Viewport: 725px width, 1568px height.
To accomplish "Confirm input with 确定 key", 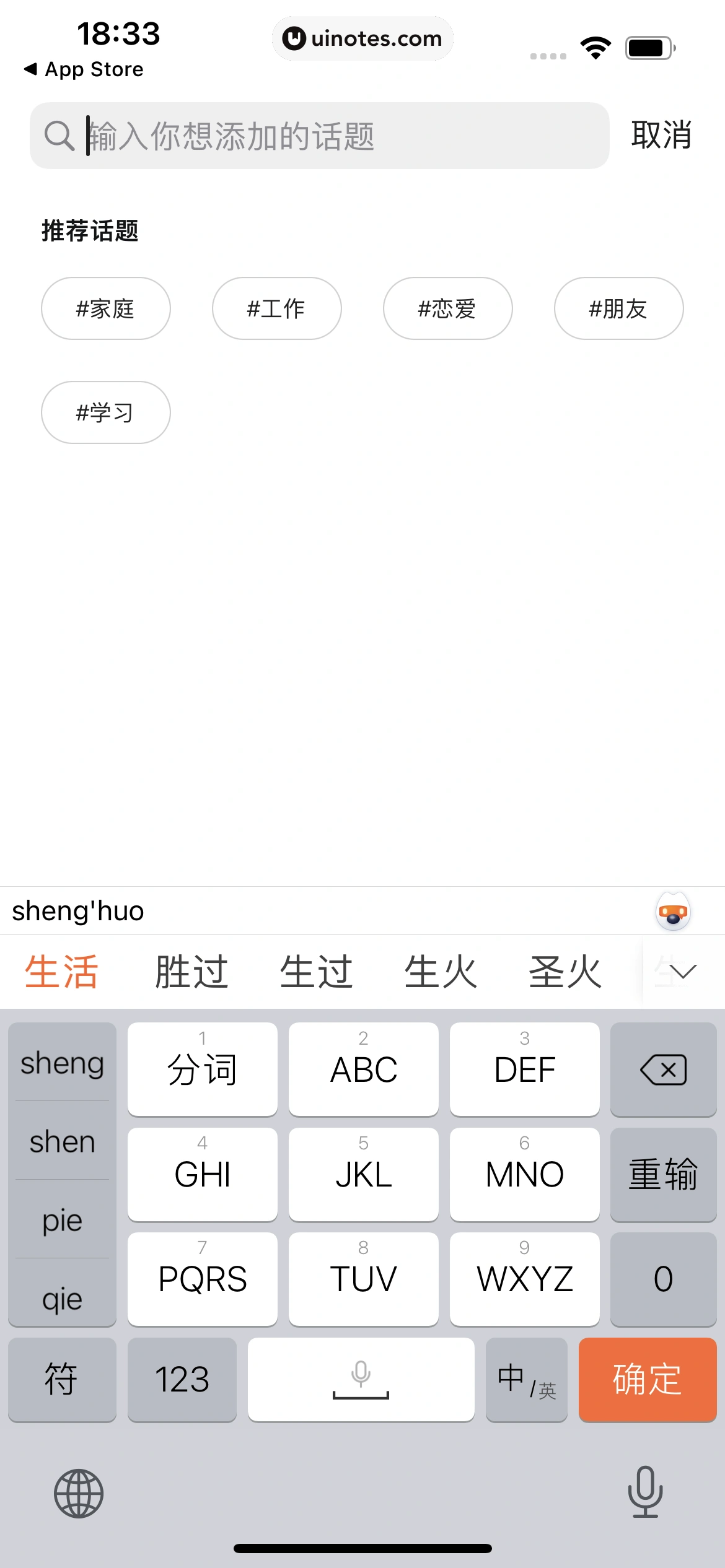I will pos(647,1379).
